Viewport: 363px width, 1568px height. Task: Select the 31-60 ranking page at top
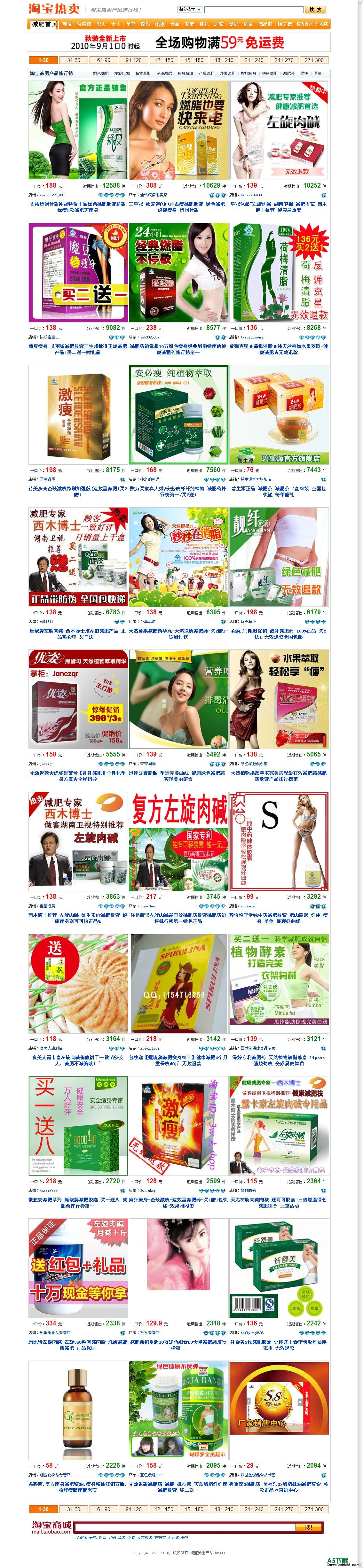[x=74, y=60]
